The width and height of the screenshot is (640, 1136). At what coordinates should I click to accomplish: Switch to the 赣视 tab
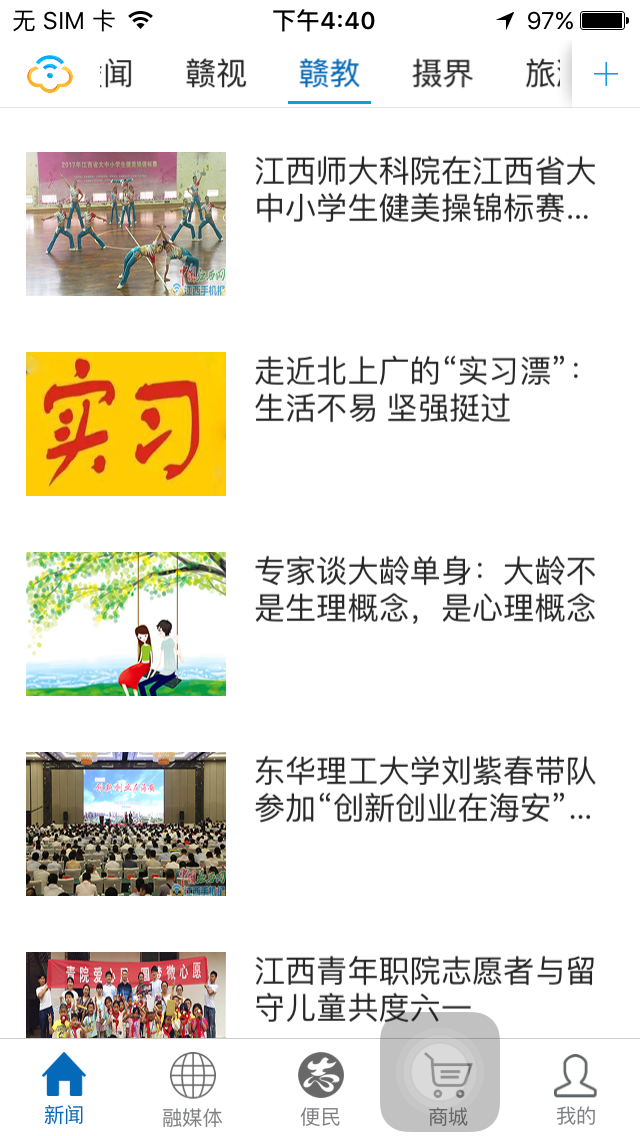(216, 74)
